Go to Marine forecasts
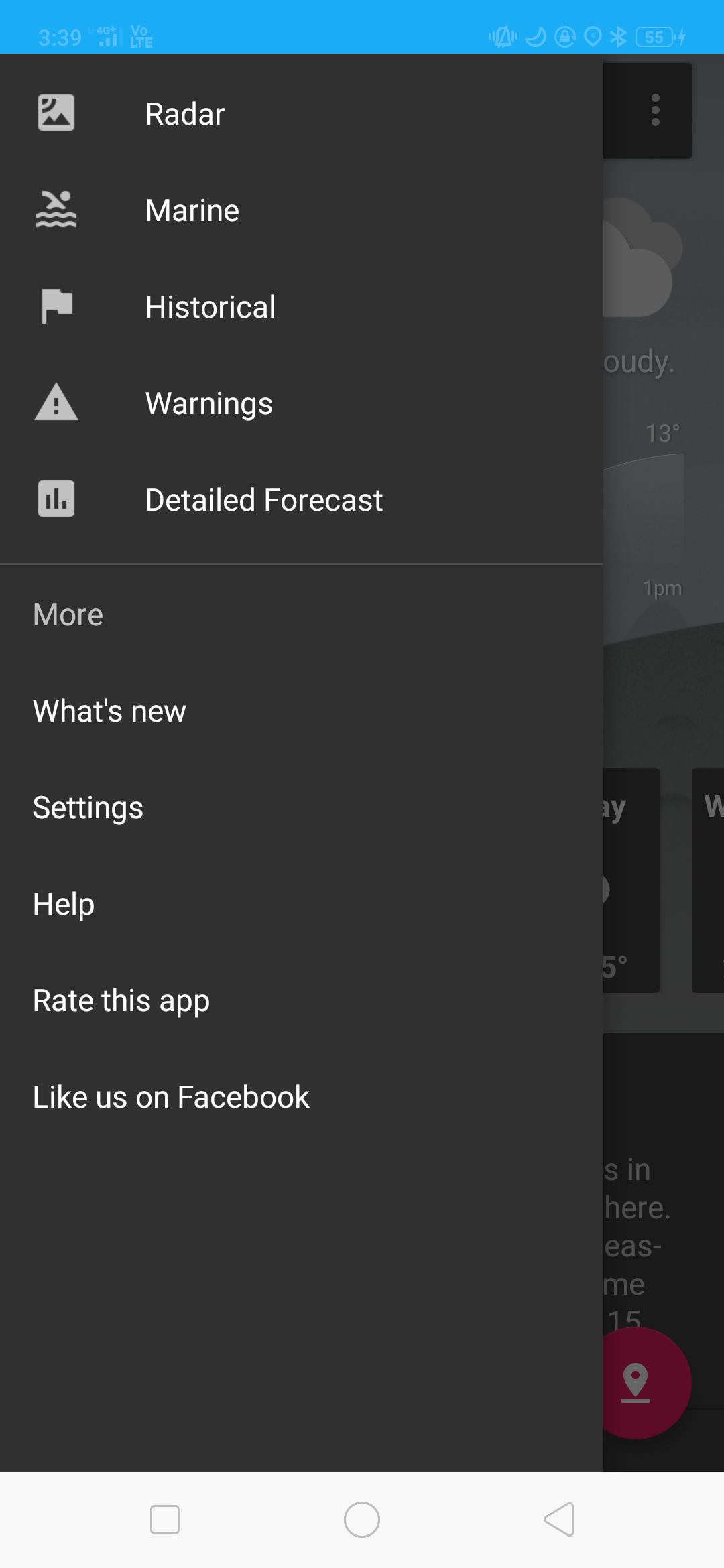 click(x=302, y=210)
